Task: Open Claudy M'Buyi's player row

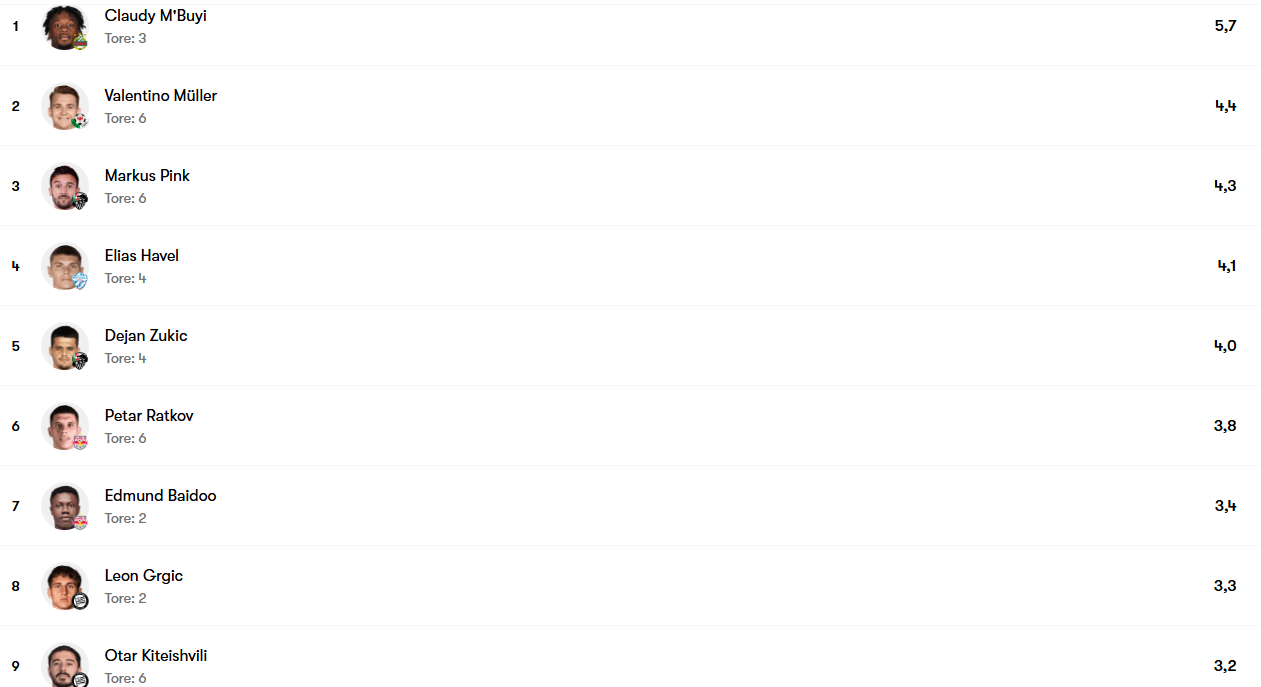Action: [x=155, y=17]
